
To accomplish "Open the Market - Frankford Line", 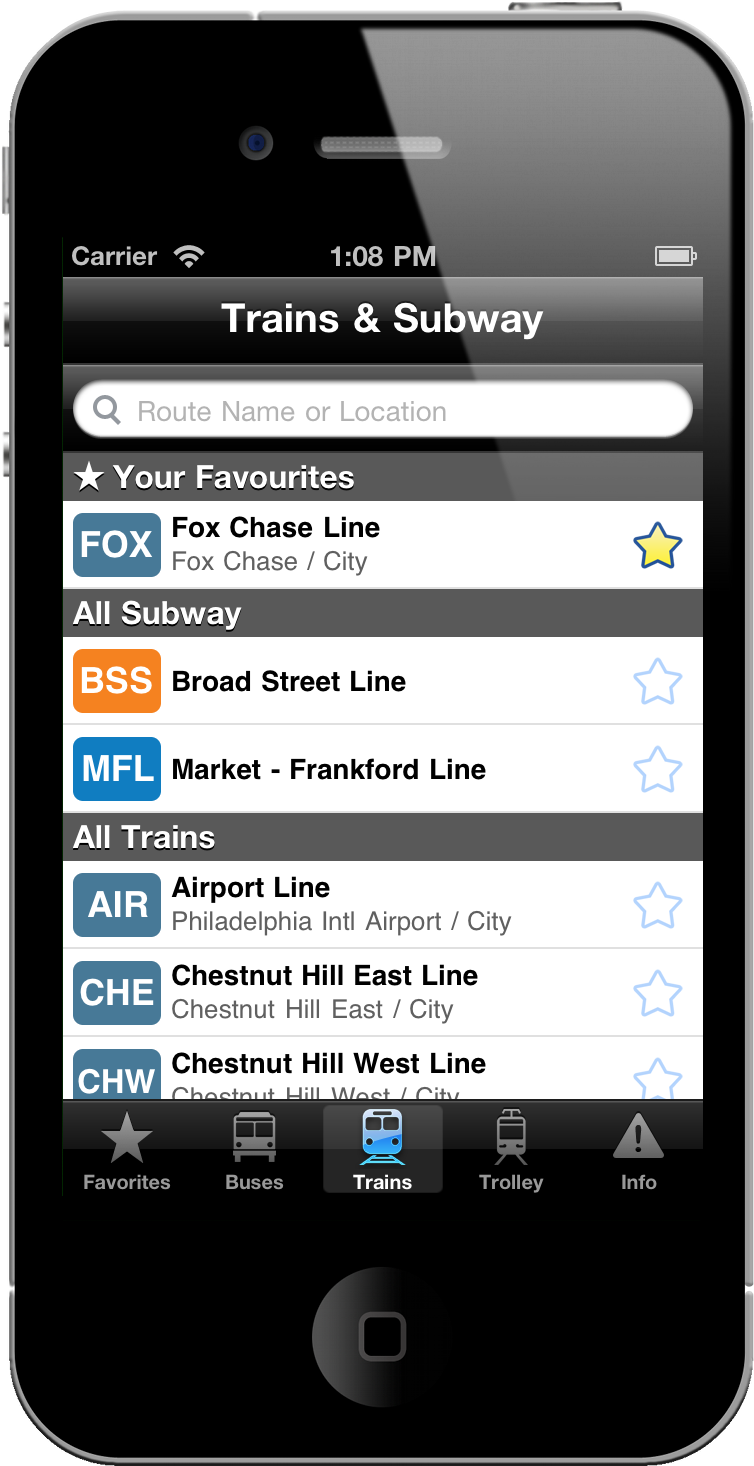I will [383, 769].
